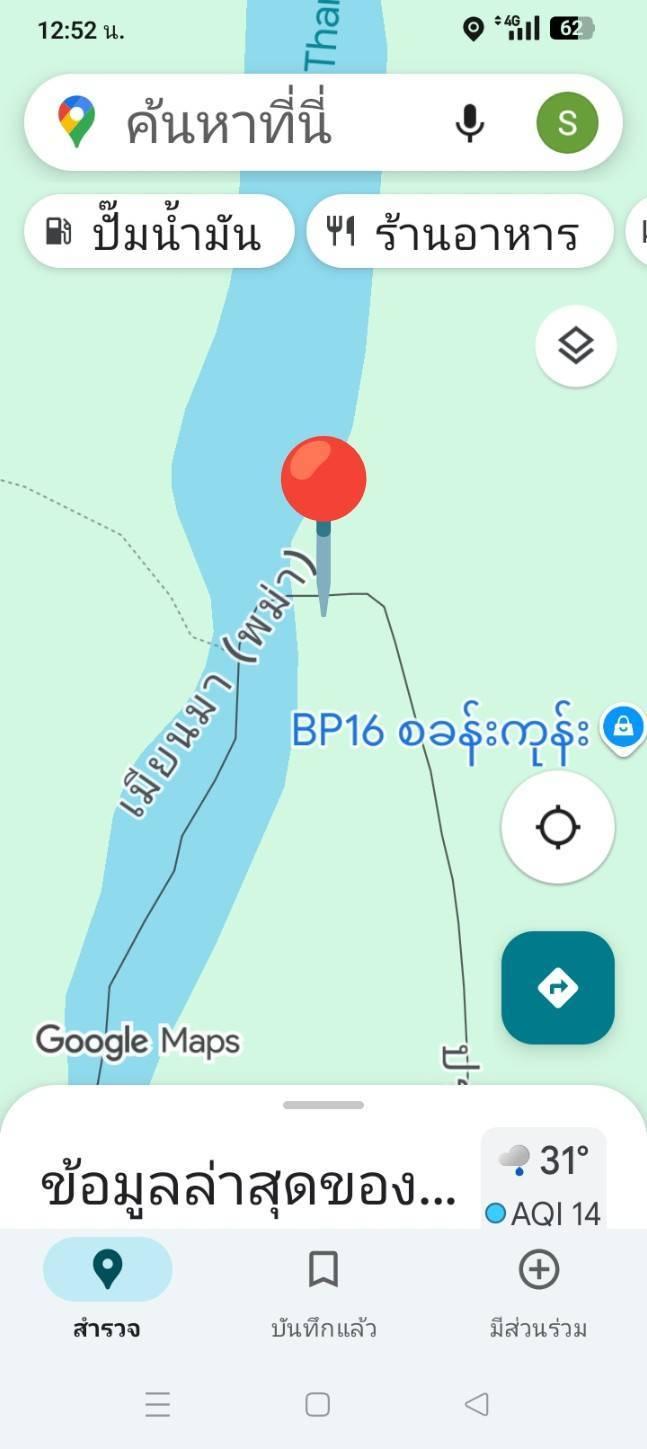Select the "ร้านอาหาร" chip
This screenshot has height=1449, width=647.
pyautogui.click(x=459, y=231)
